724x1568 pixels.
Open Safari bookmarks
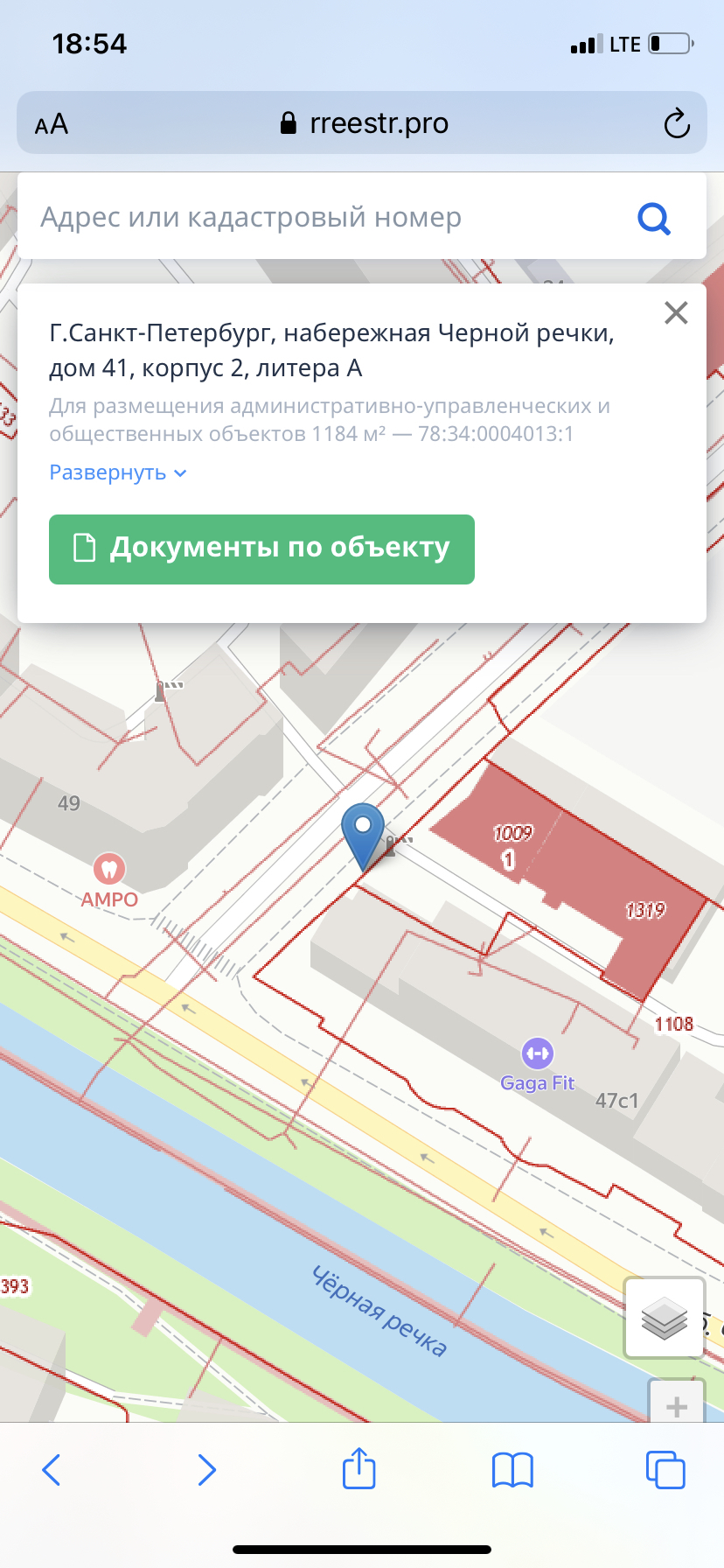point(512,1469)
